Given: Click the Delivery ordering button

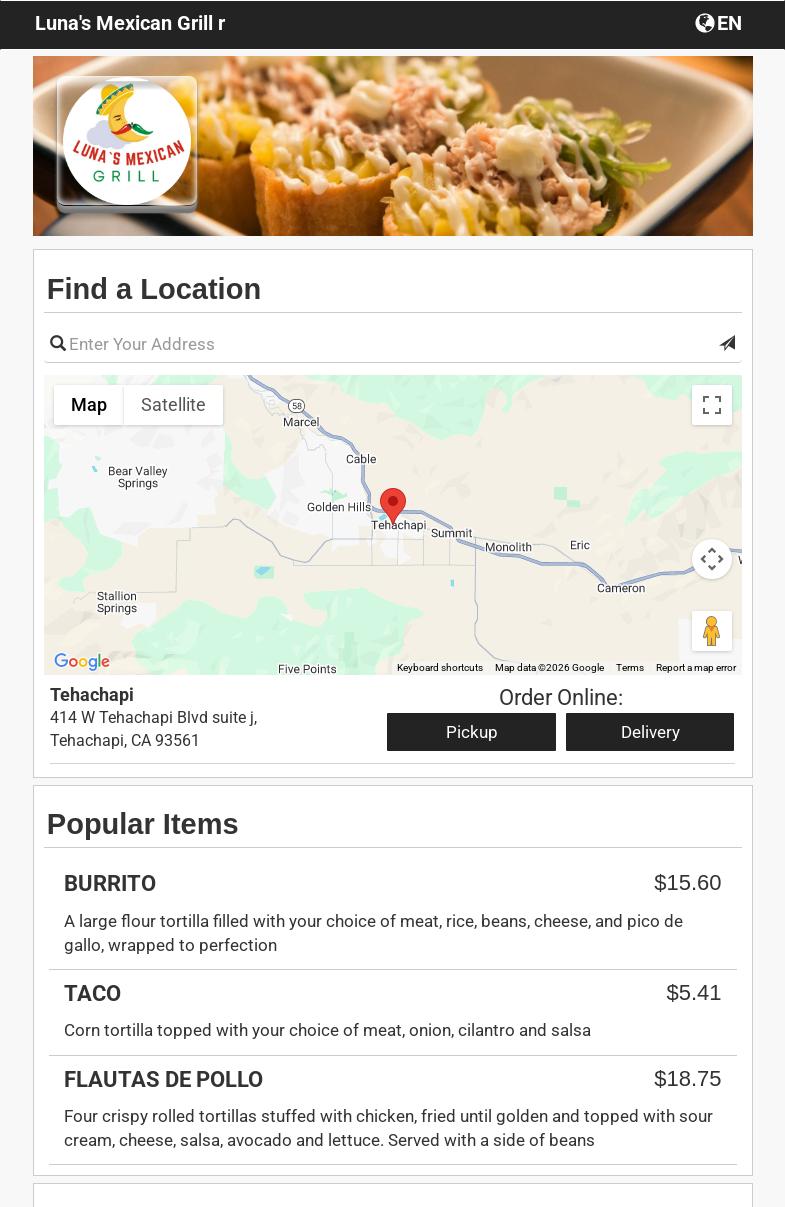Looking at the screenshot, I should [650, 732].
